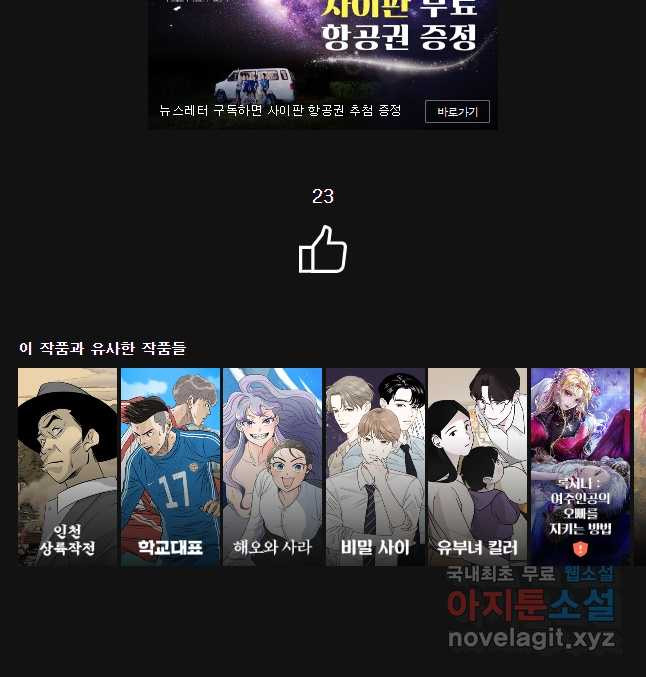646x677 pixels.
Task: Open the 해오와 사라 webtoon
Action: pyautogui.click(x=272, y=466)
